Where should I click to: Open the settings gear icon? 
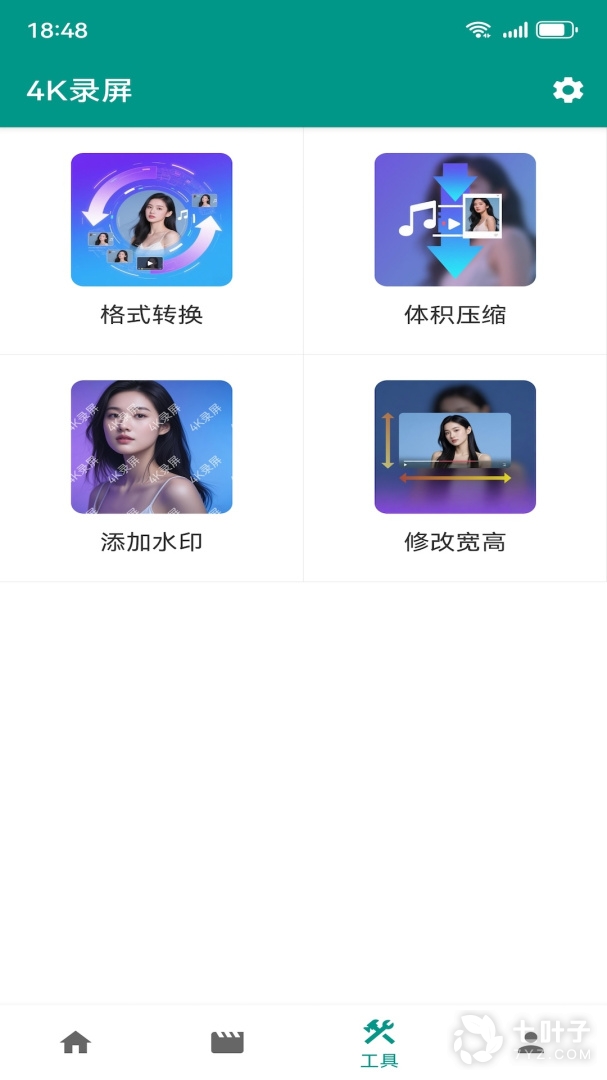pyautogui.click(x=568, y=91)
